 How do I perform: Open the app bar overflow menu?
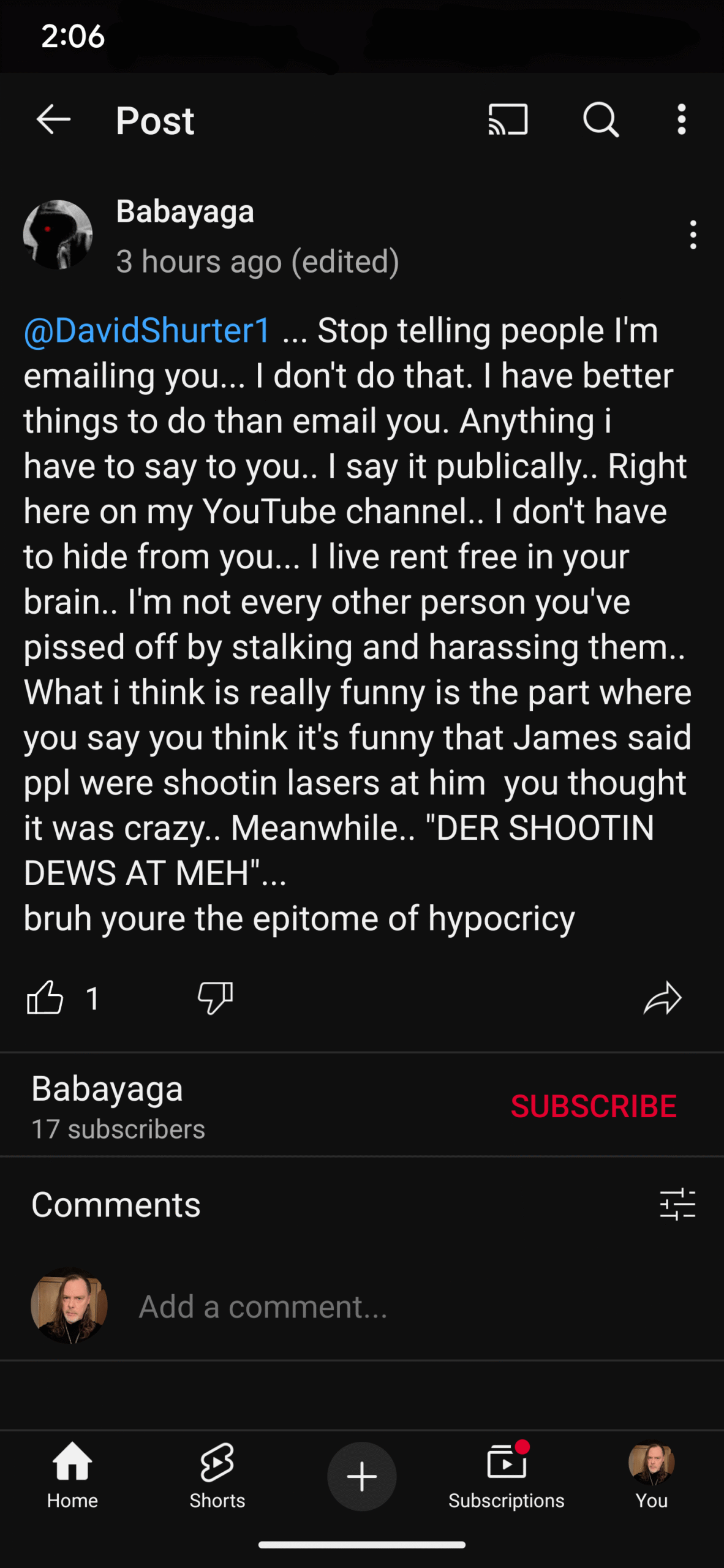681,119
